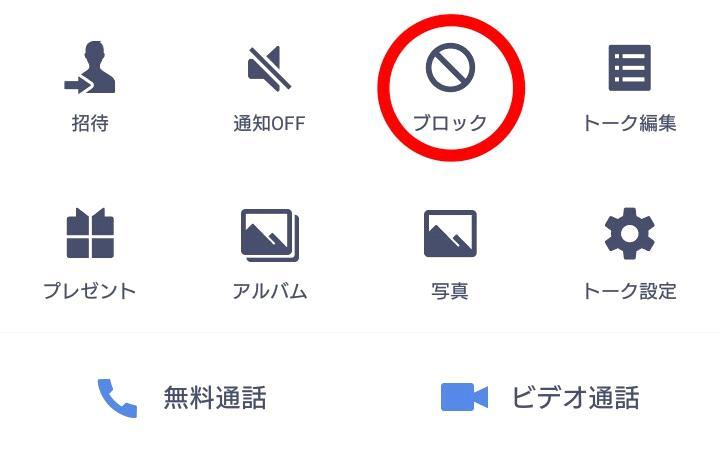Open the アルバム albums
The width and height of the screenshot is (720, 453).
click(269, 254)
